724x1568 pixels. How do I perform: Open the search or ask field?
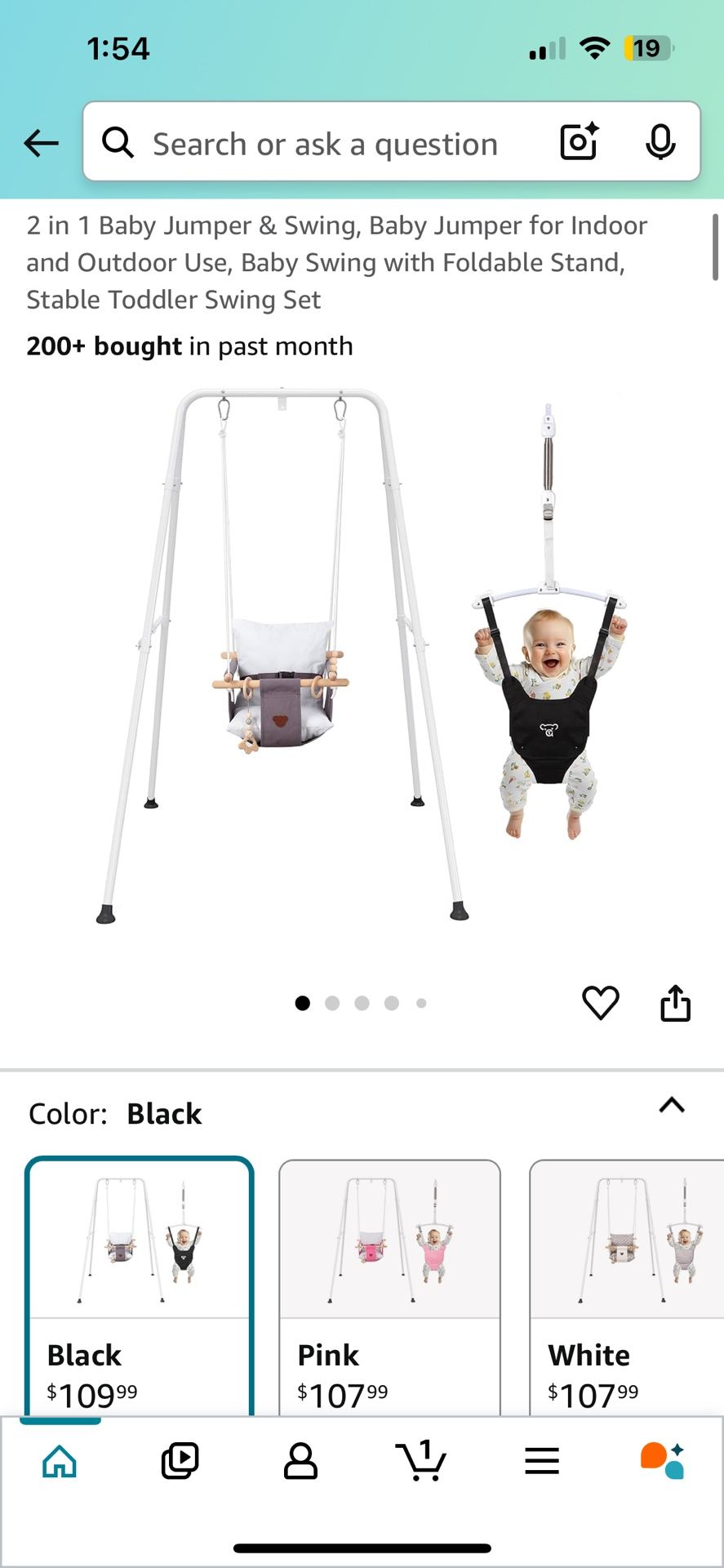[326, 144]
